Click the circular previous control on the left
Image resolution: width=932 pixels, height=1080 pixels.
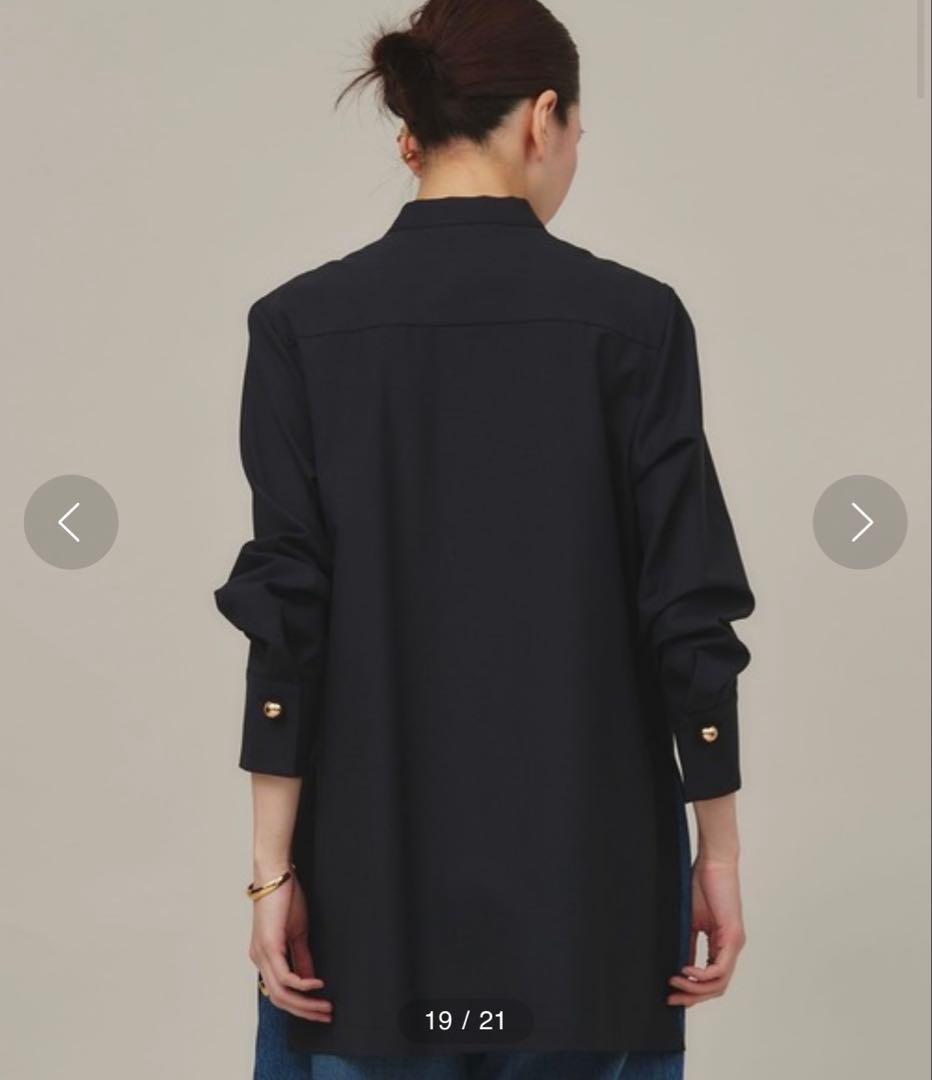(71, 522)
